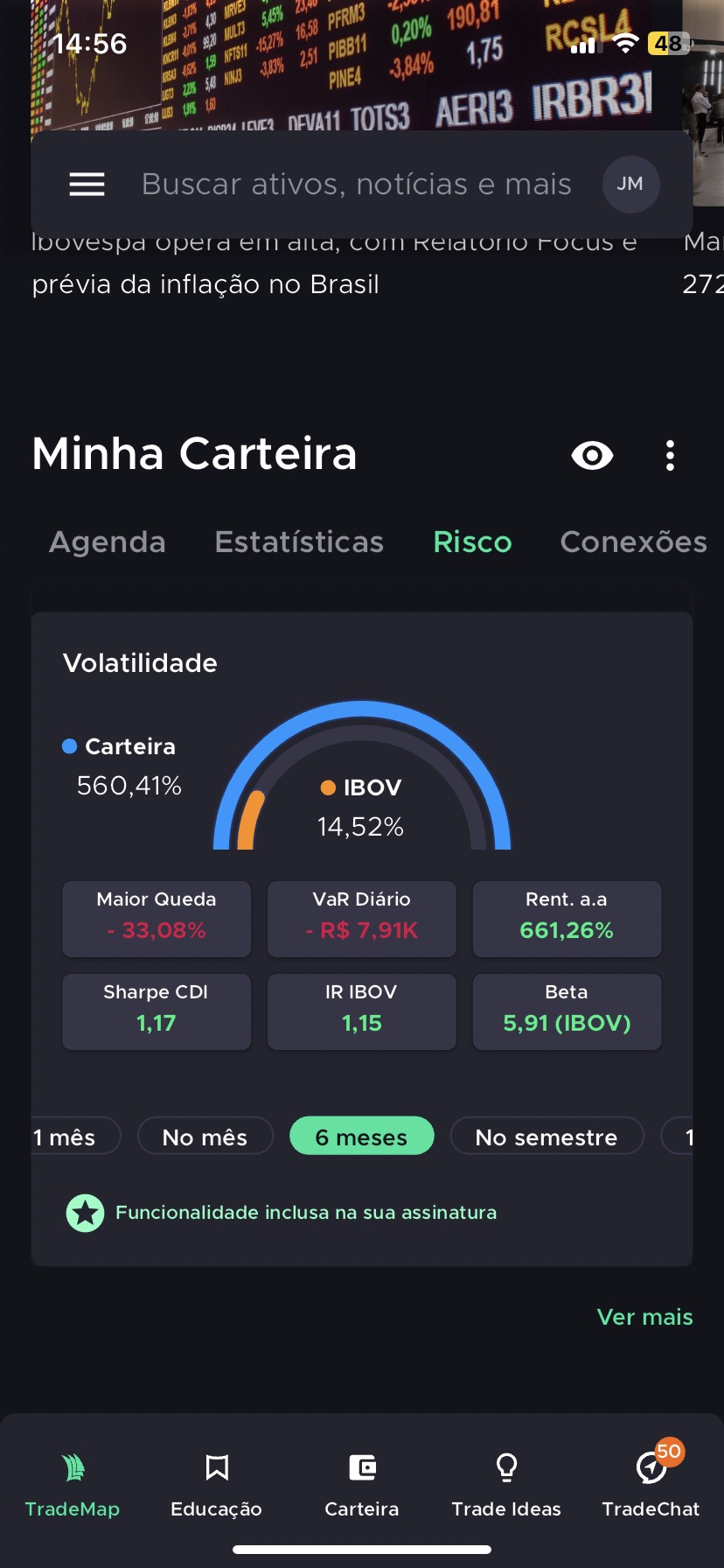Choose the No semestre period chip
The image size is (724, 1568).
546,1137
